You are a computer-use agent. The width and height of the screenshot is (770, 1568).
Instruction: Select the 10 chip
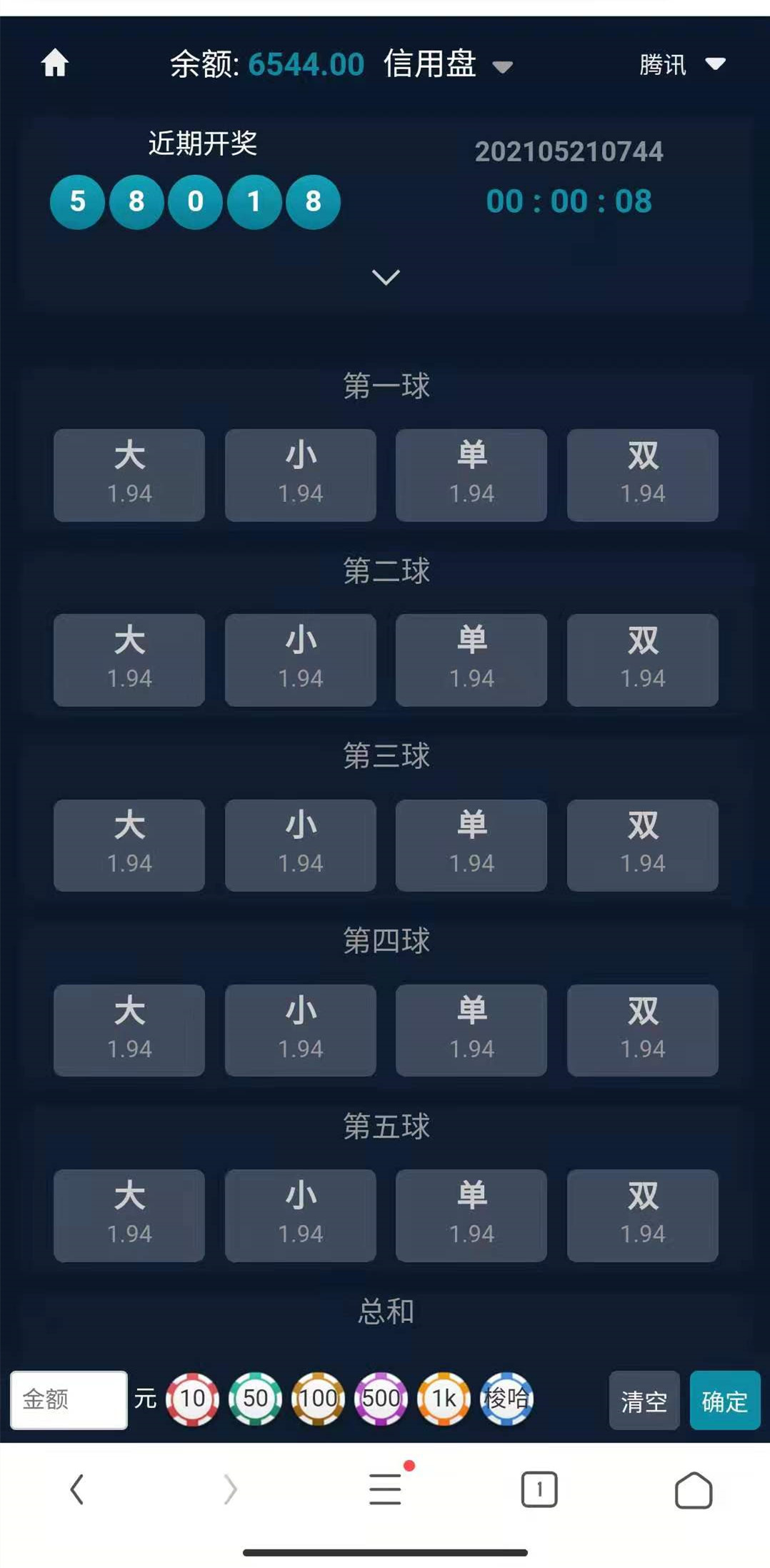[x=192, y=1398]
